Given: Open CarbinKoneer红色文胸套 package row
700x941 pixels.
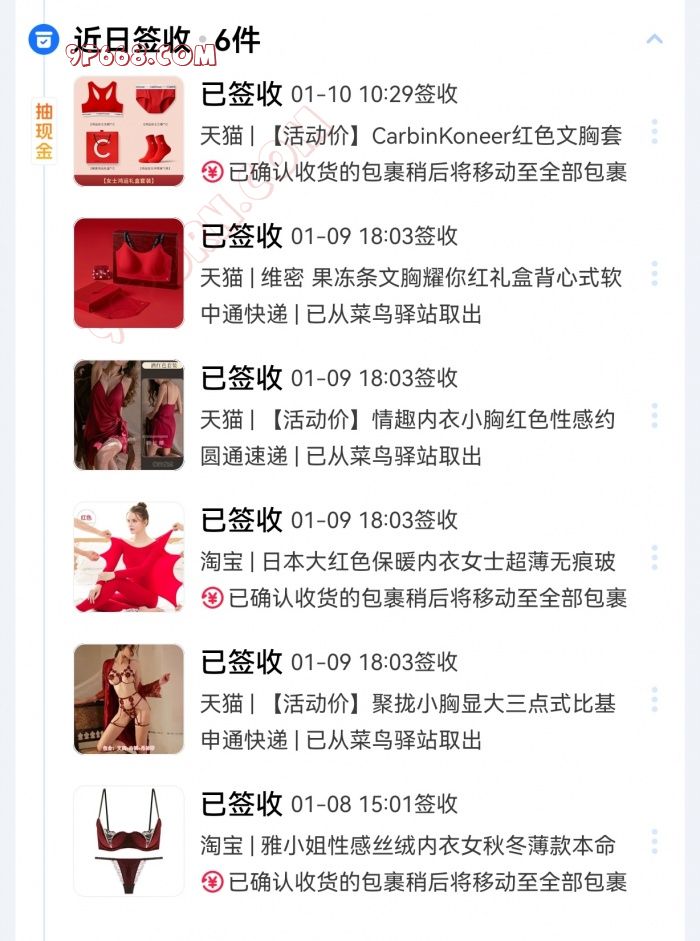Looking at the screenshot, I should (x=410, y=135).
